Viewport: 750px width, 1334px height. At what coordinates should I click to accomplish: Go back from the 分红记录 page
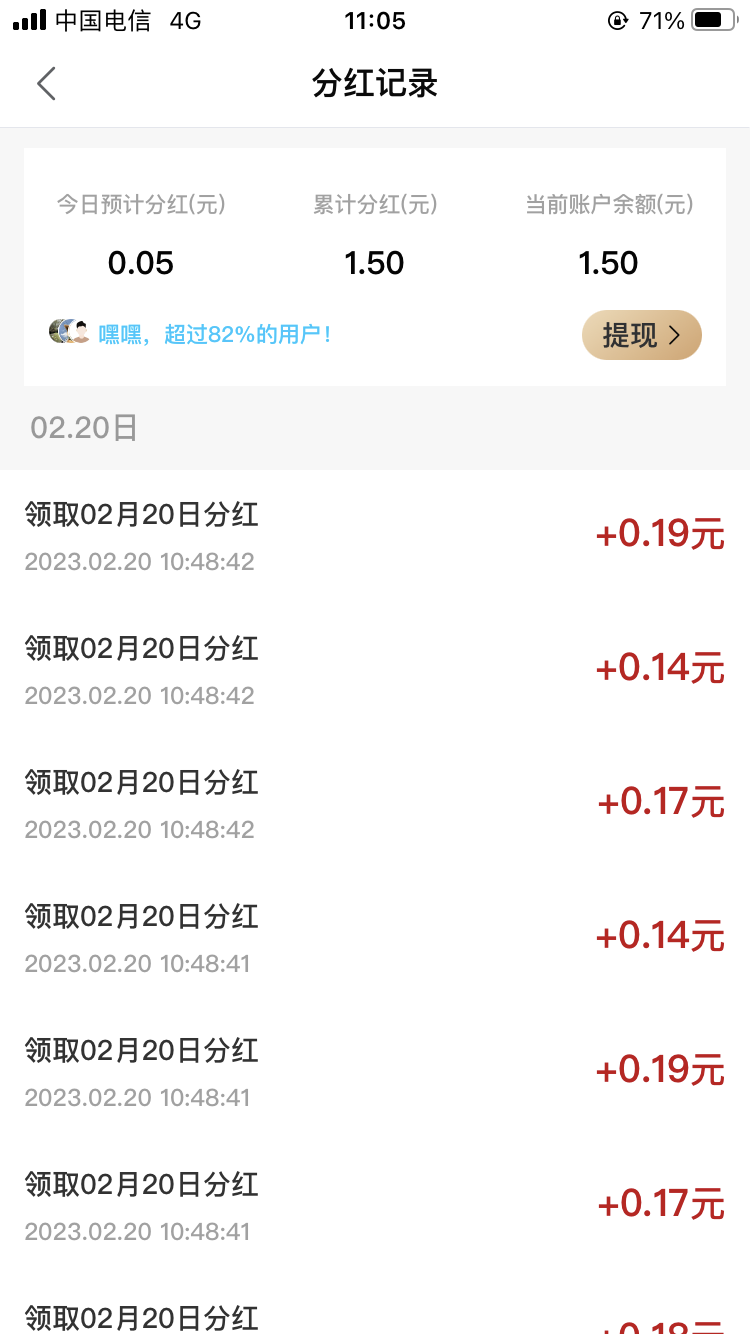(46, 84)
